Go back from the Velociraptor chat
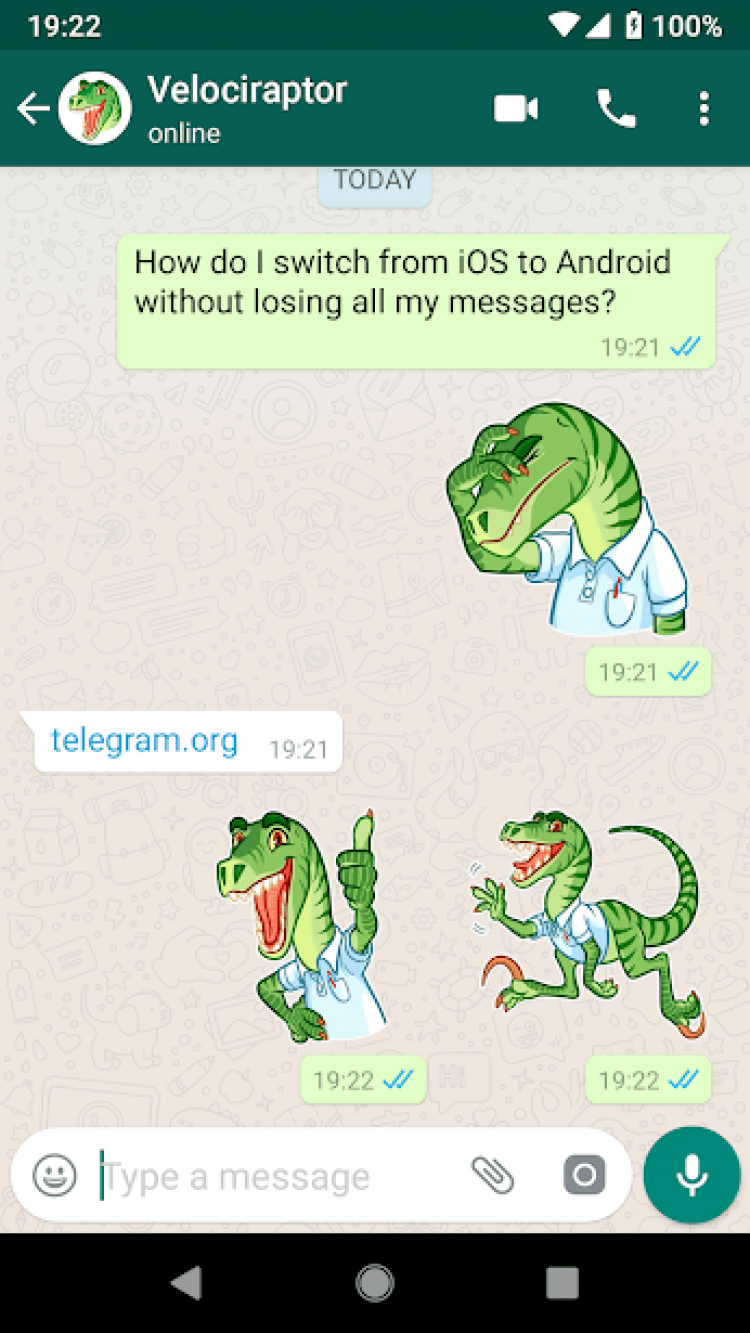Viewport: 750px width, 1333px height. coord(33,108)
